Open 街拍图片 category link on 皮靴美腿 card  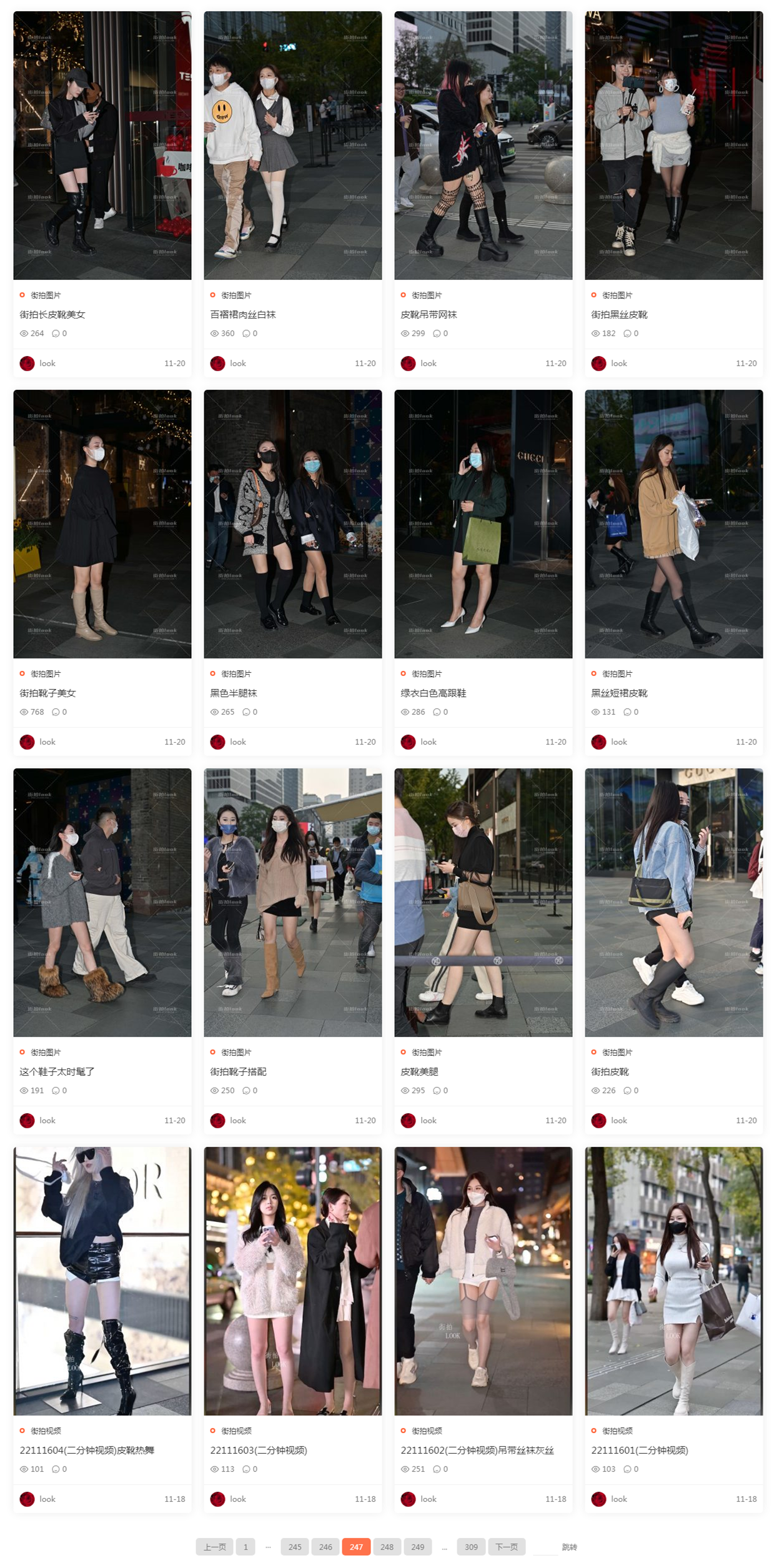click(x=427, y=1053)
